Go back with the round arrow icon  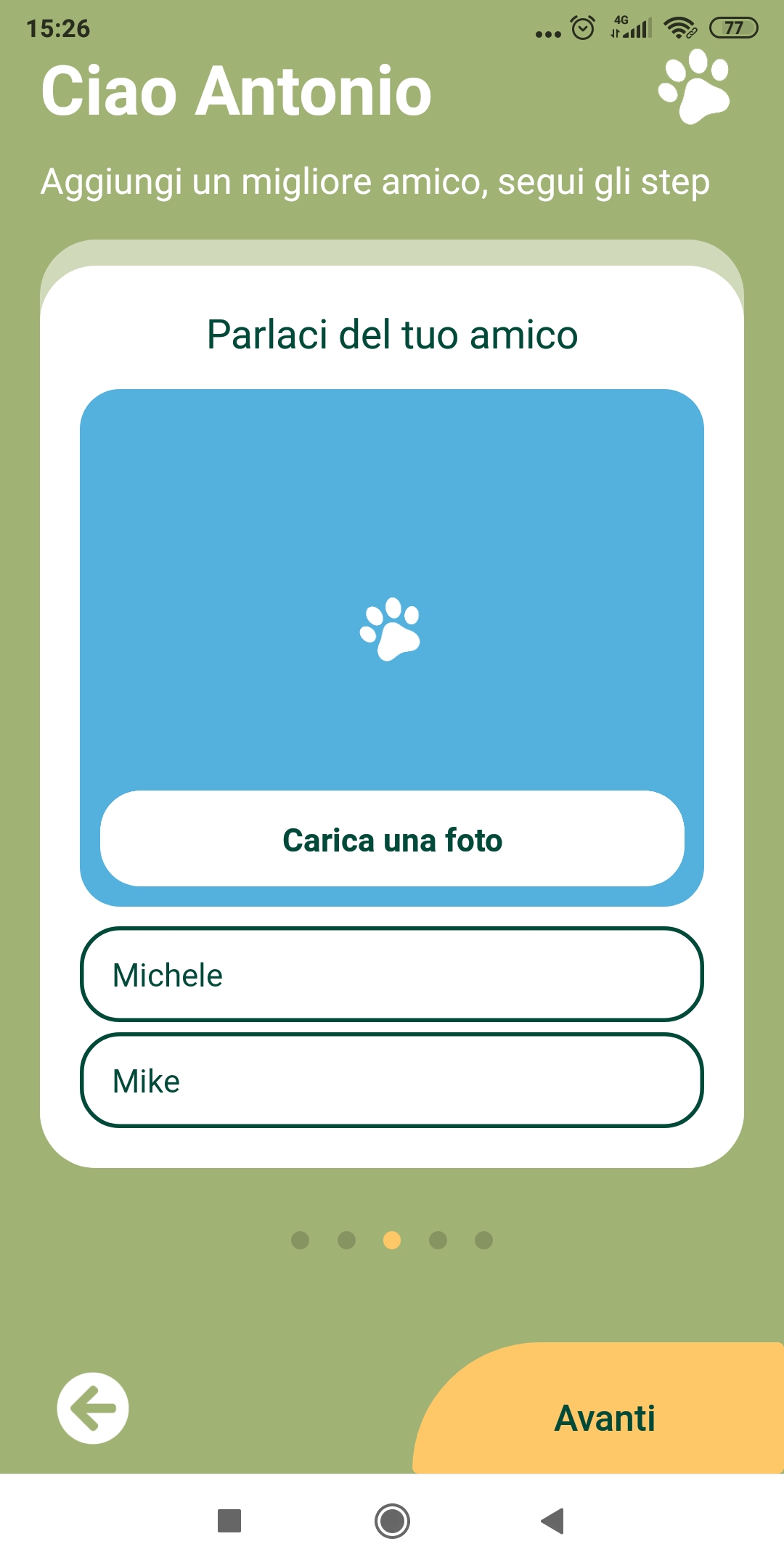pos(93,1408)
